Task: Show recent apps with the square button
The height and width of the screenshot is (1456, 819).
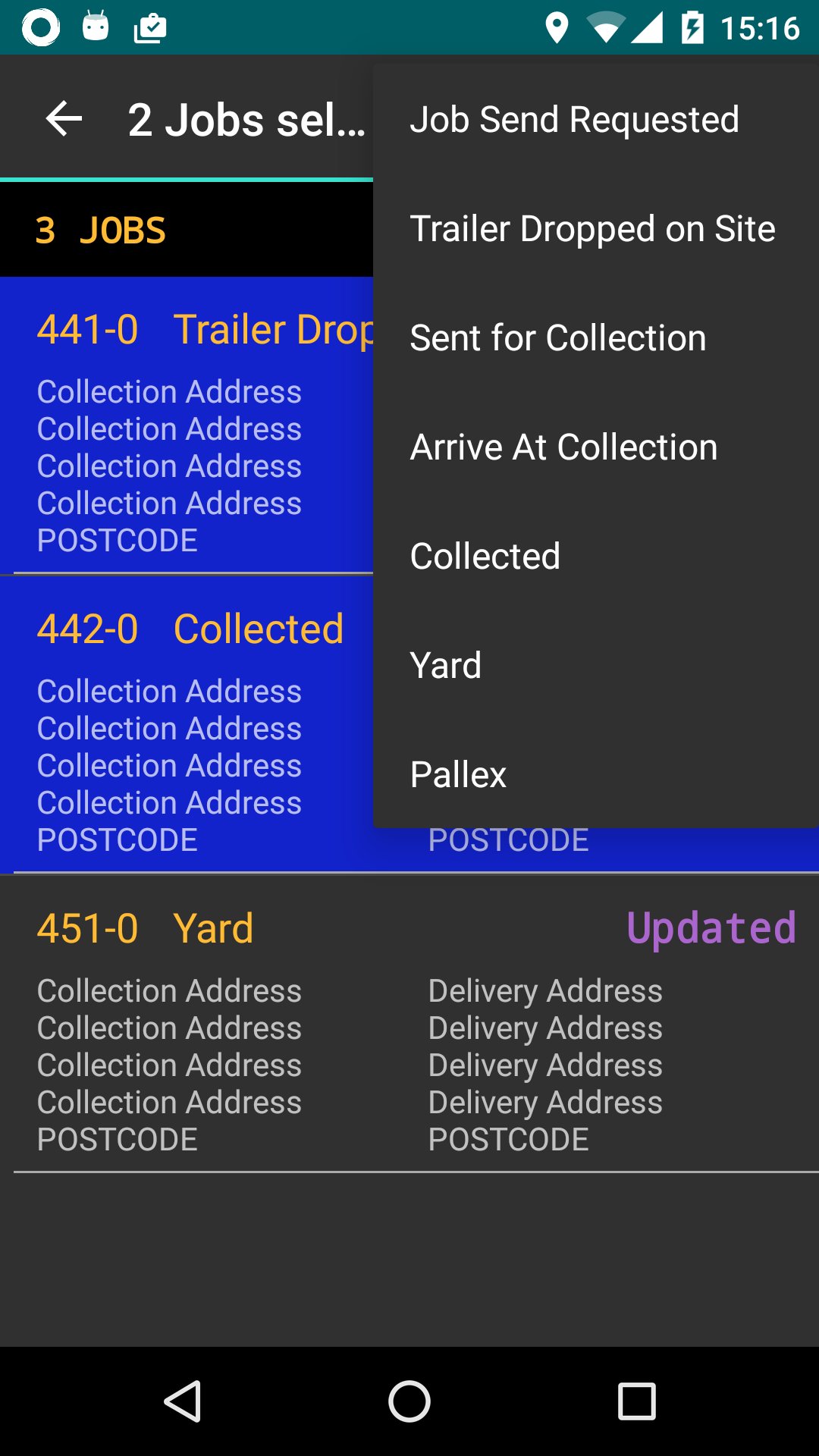Action: pyautogui.click(x=636, y=1401)
